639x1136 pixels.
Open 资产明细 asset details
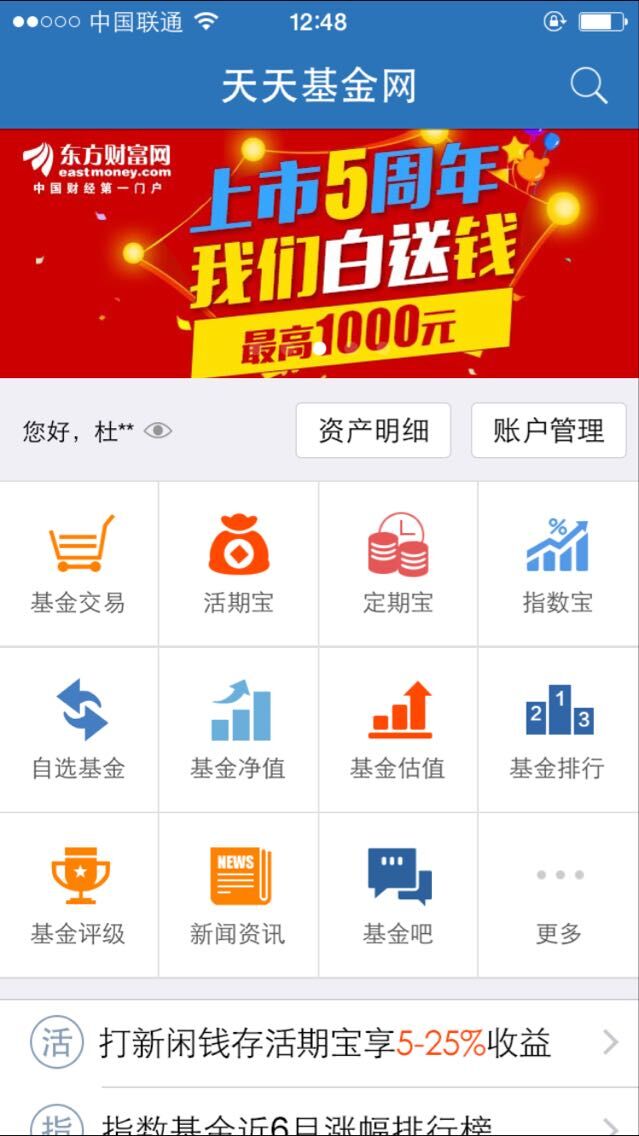[x=373, y=431]
